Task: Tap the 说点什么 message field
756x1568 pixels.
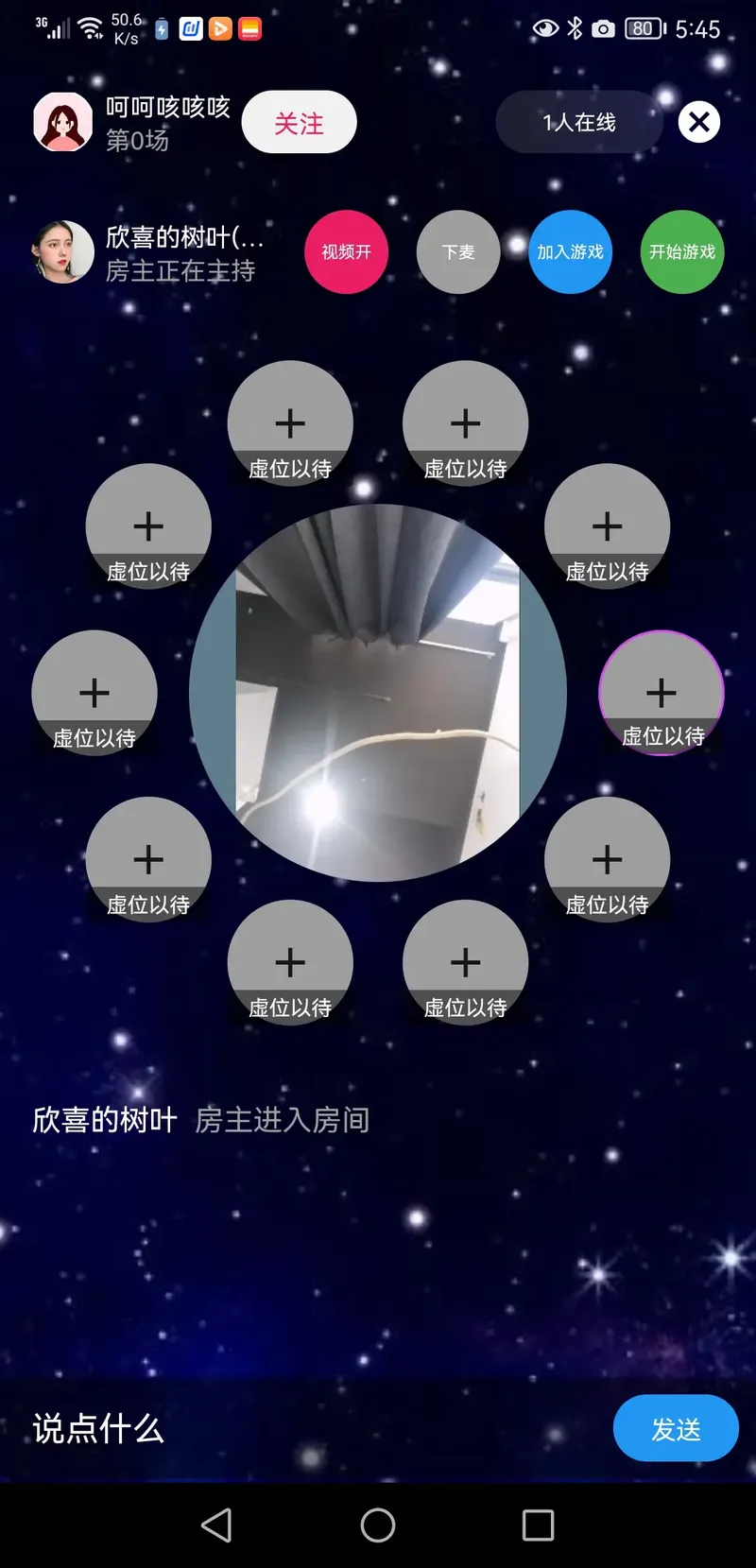Action: (283, 1428)
